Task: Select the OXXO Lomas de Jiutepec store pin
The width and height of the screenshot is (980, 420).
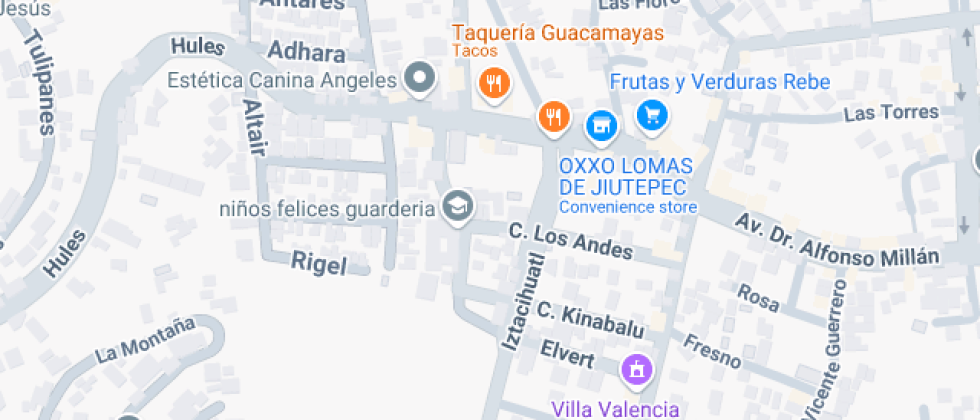Action: point(601,124)
